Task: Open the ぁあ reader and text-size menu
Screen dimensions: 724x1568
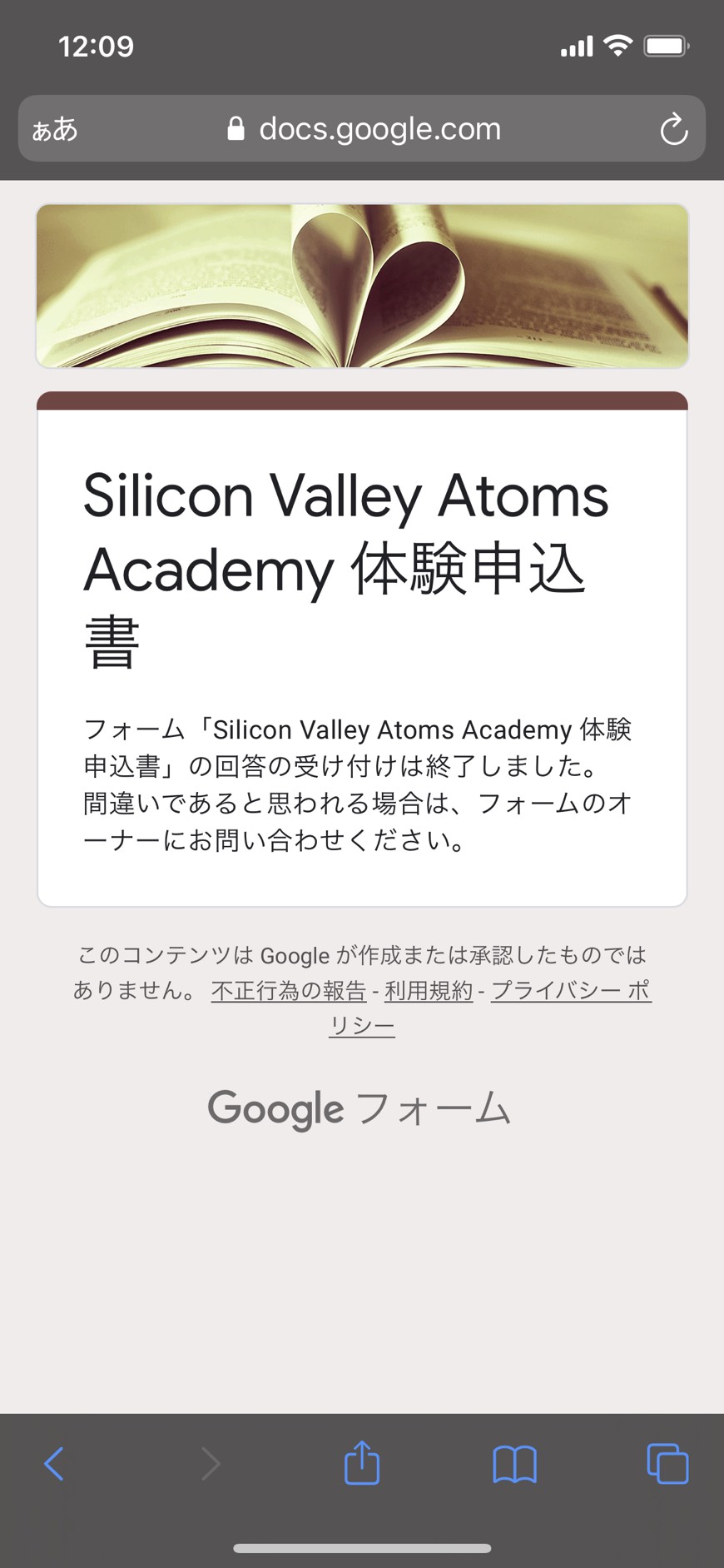Action: pos(55,130)
